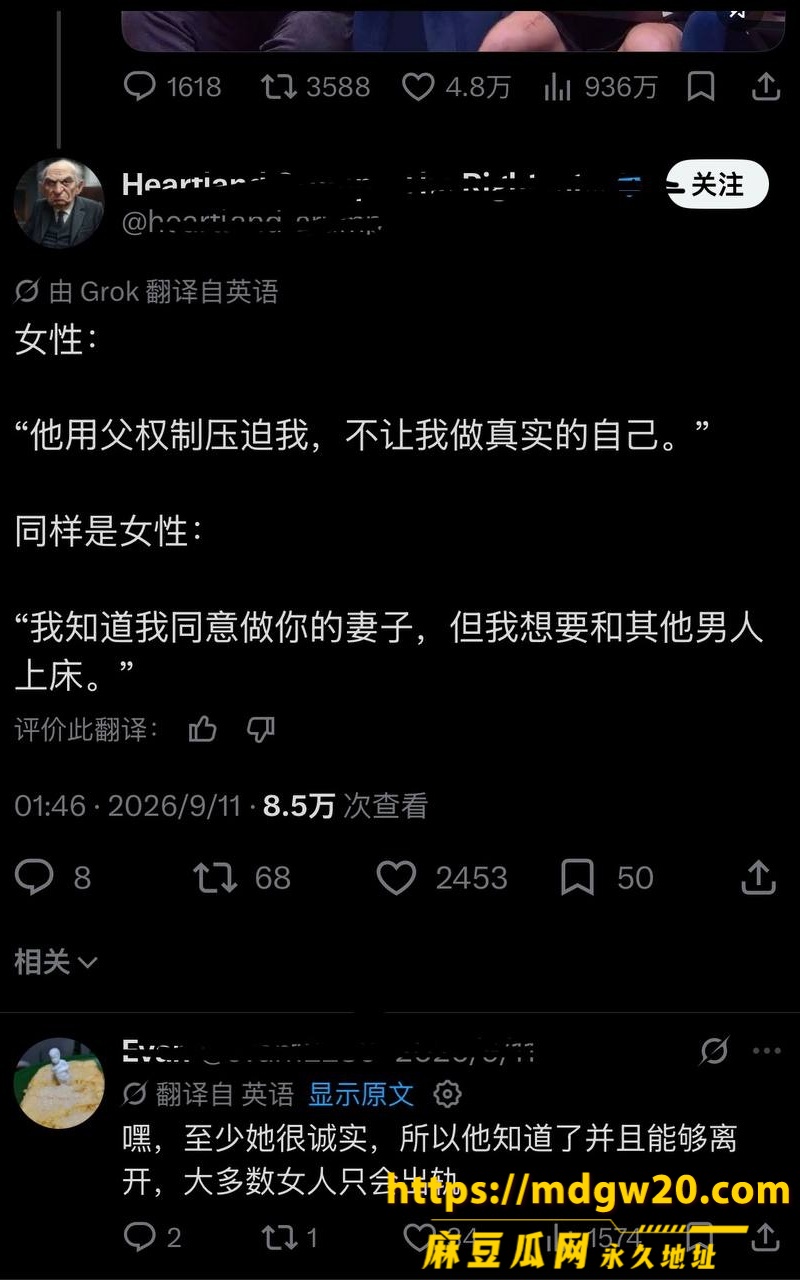The height and width of the screenshot is (1280, 800).
Task: Bookmark the top post beside 936万 views
Action: pyautogui.click(x=701, y=87)
